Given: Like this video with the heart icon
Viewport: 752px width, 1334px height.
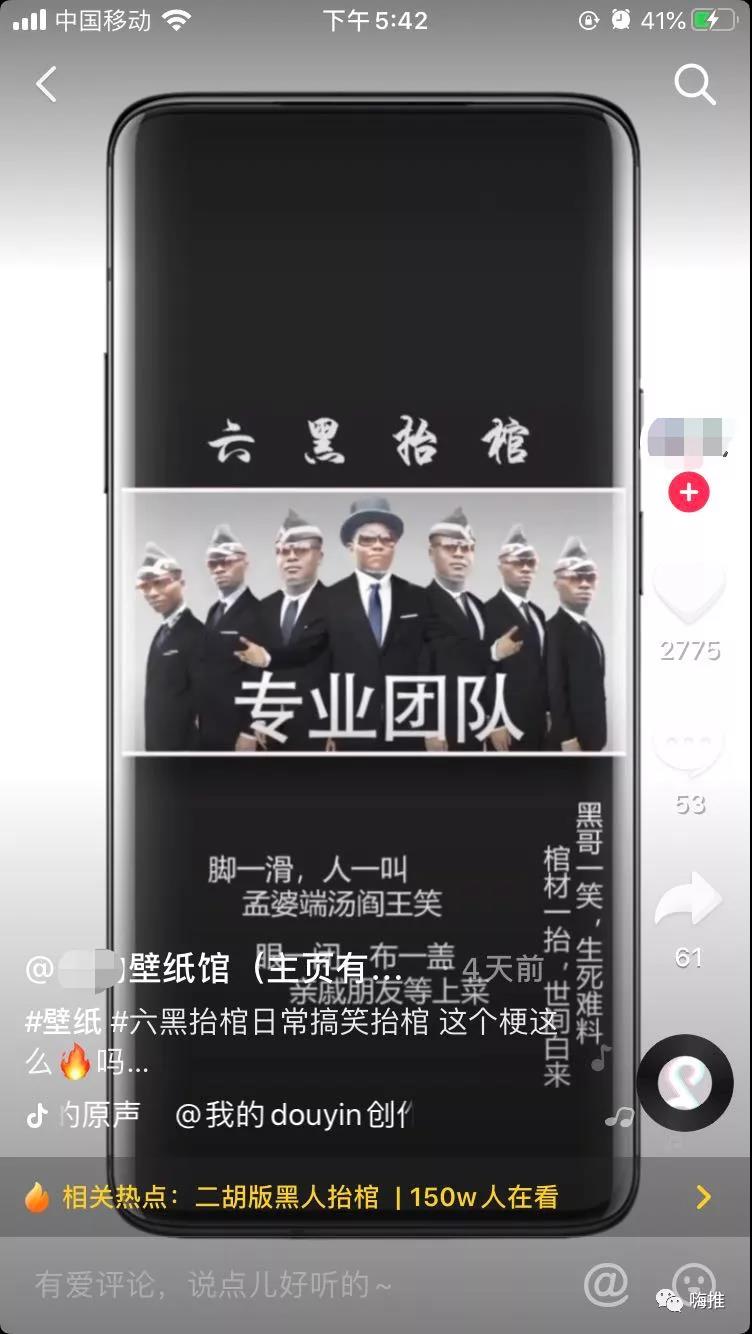Looking at the screenshot, I should coord(689,594).
